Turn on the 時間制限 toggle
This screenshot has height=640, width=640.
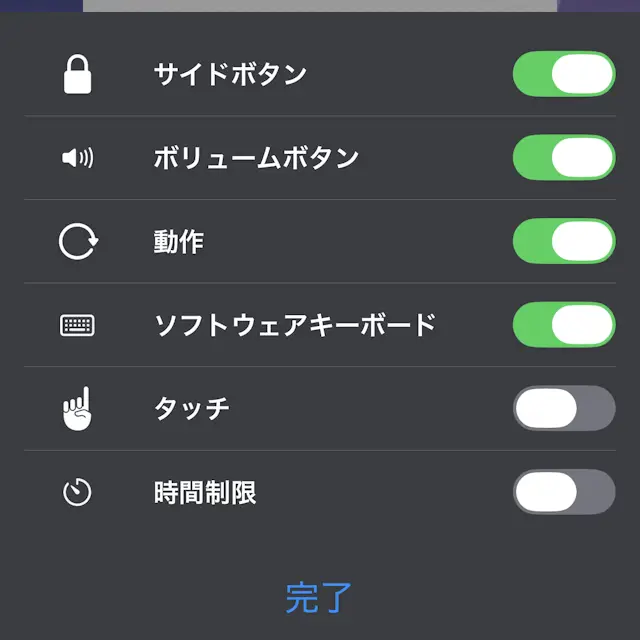click(x=563, y=492)
